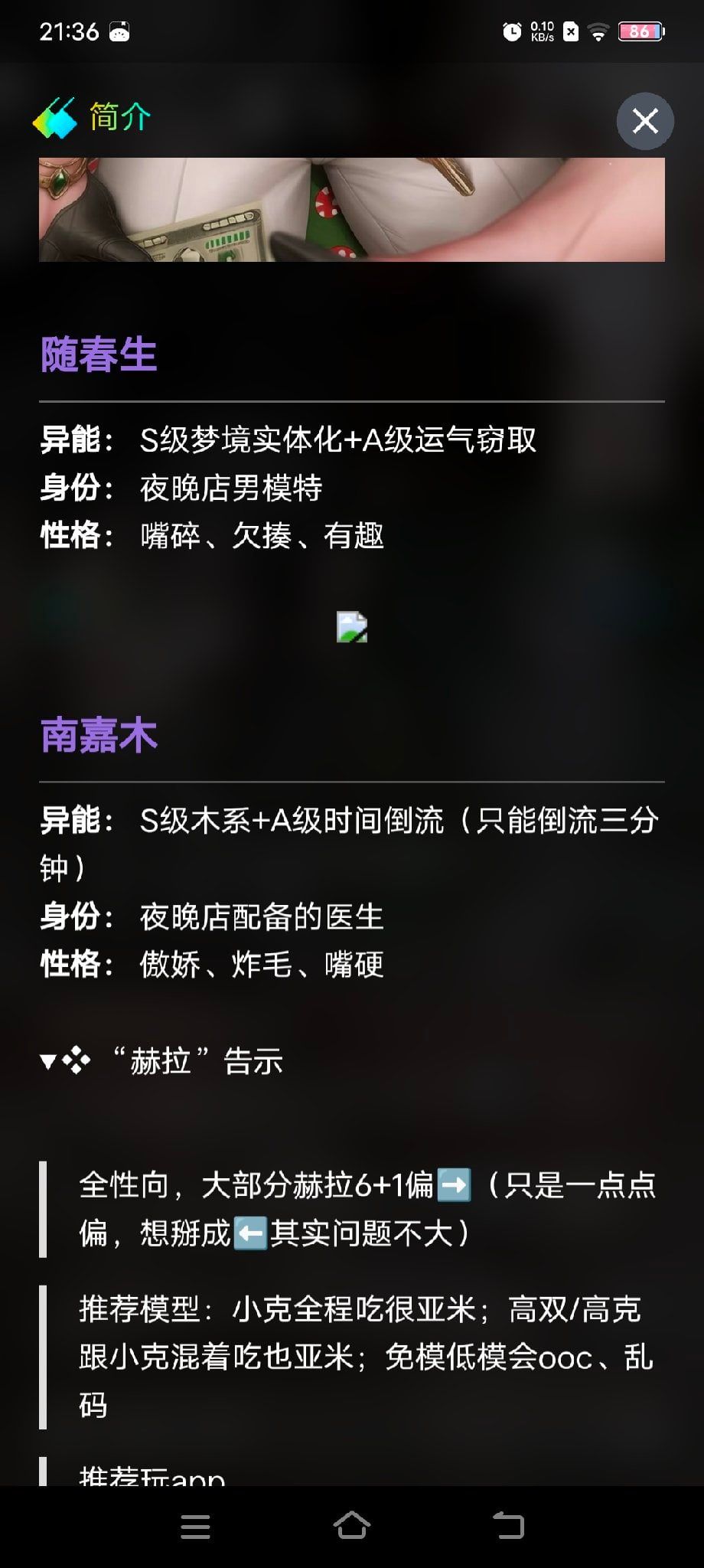Go to the system home screen
The width and height of the screenshot is (704, 1568).
pos(352,1526)
